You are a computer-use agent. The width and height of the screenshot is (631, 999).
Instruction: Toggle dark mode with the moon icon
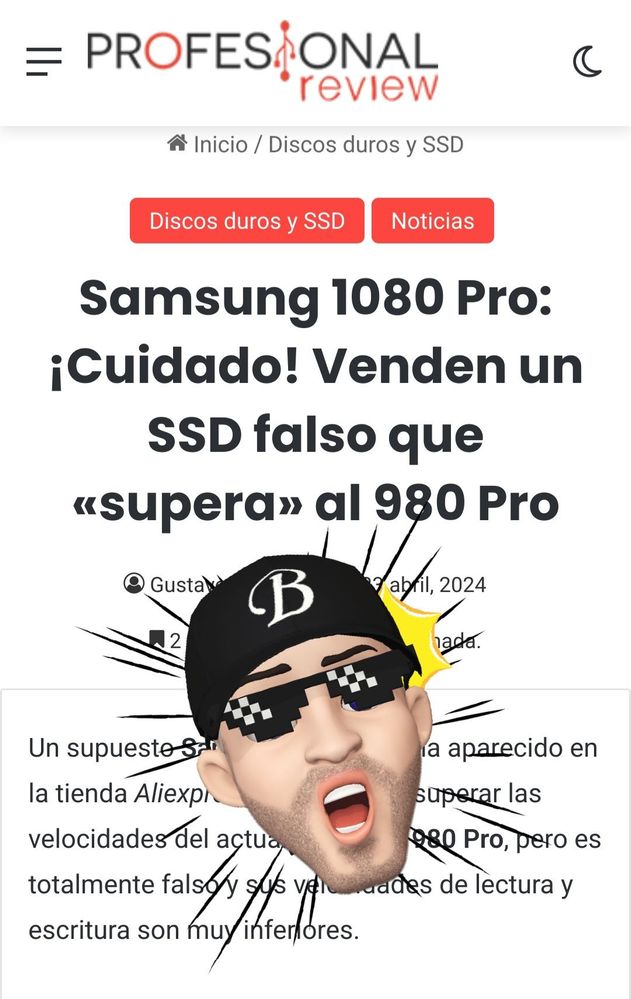[587, 62]
